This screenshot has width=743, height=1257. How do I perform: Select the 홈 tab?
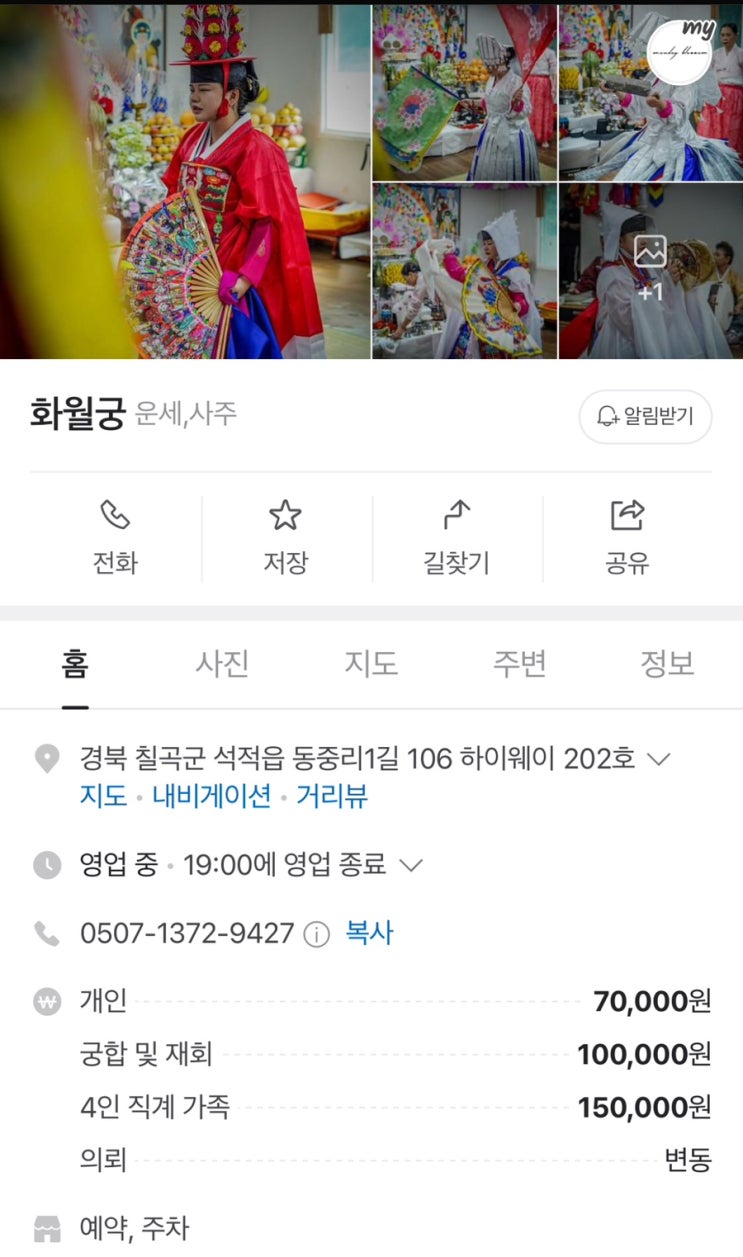[75, 664]
